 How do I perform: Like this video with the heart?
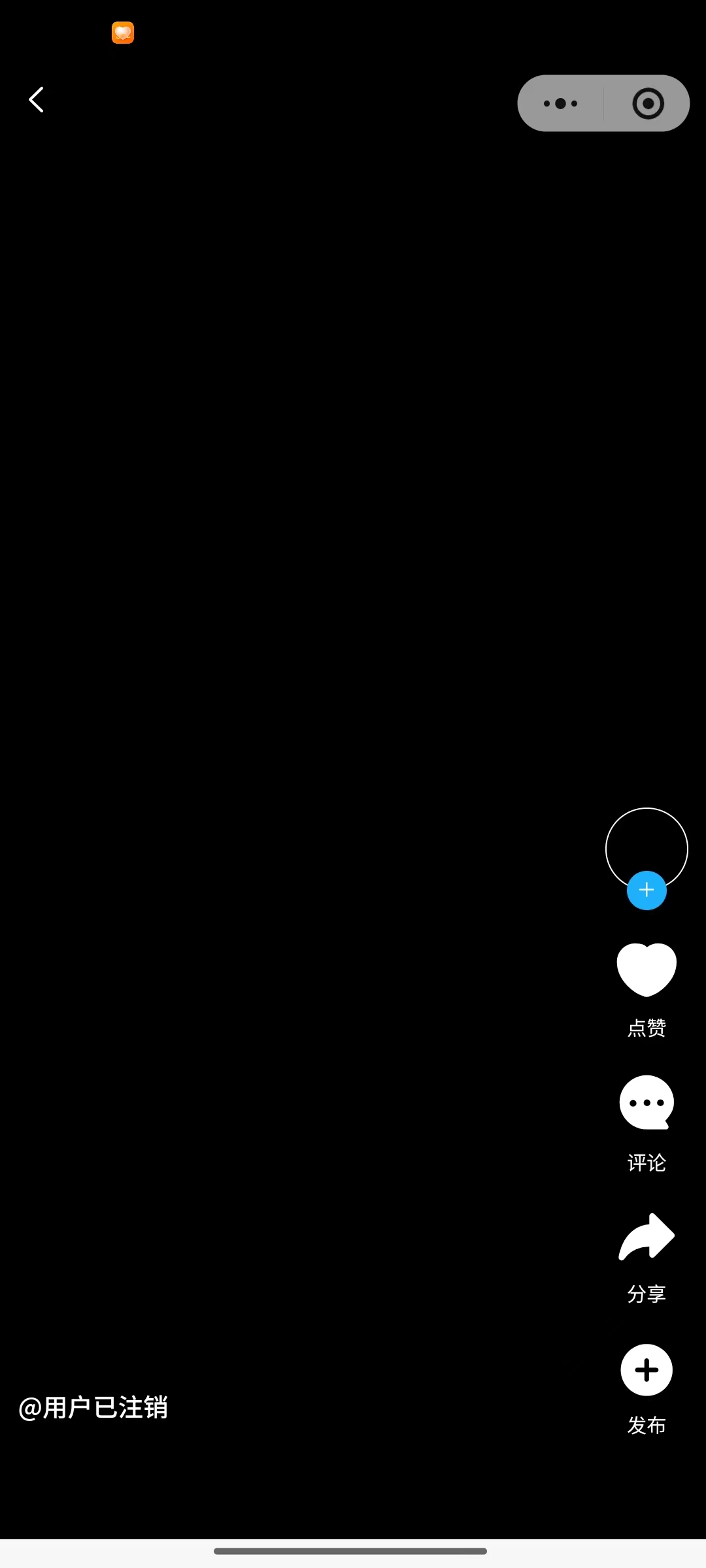[x=647, y=970]
